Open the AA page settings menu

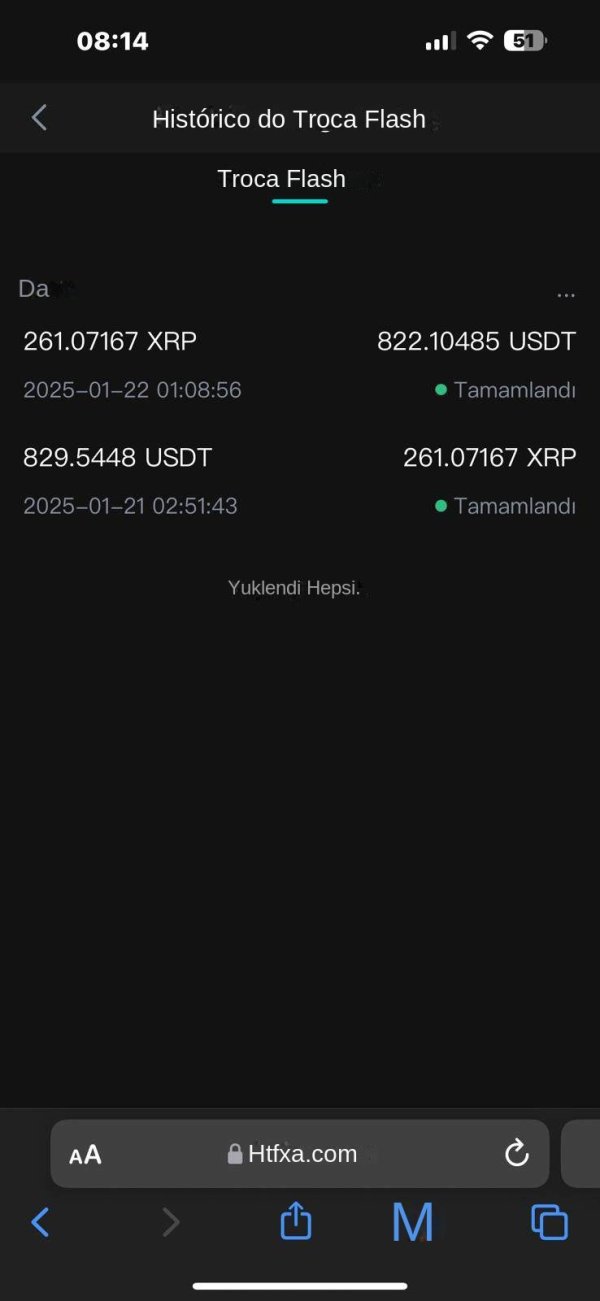coord(85,1155)
